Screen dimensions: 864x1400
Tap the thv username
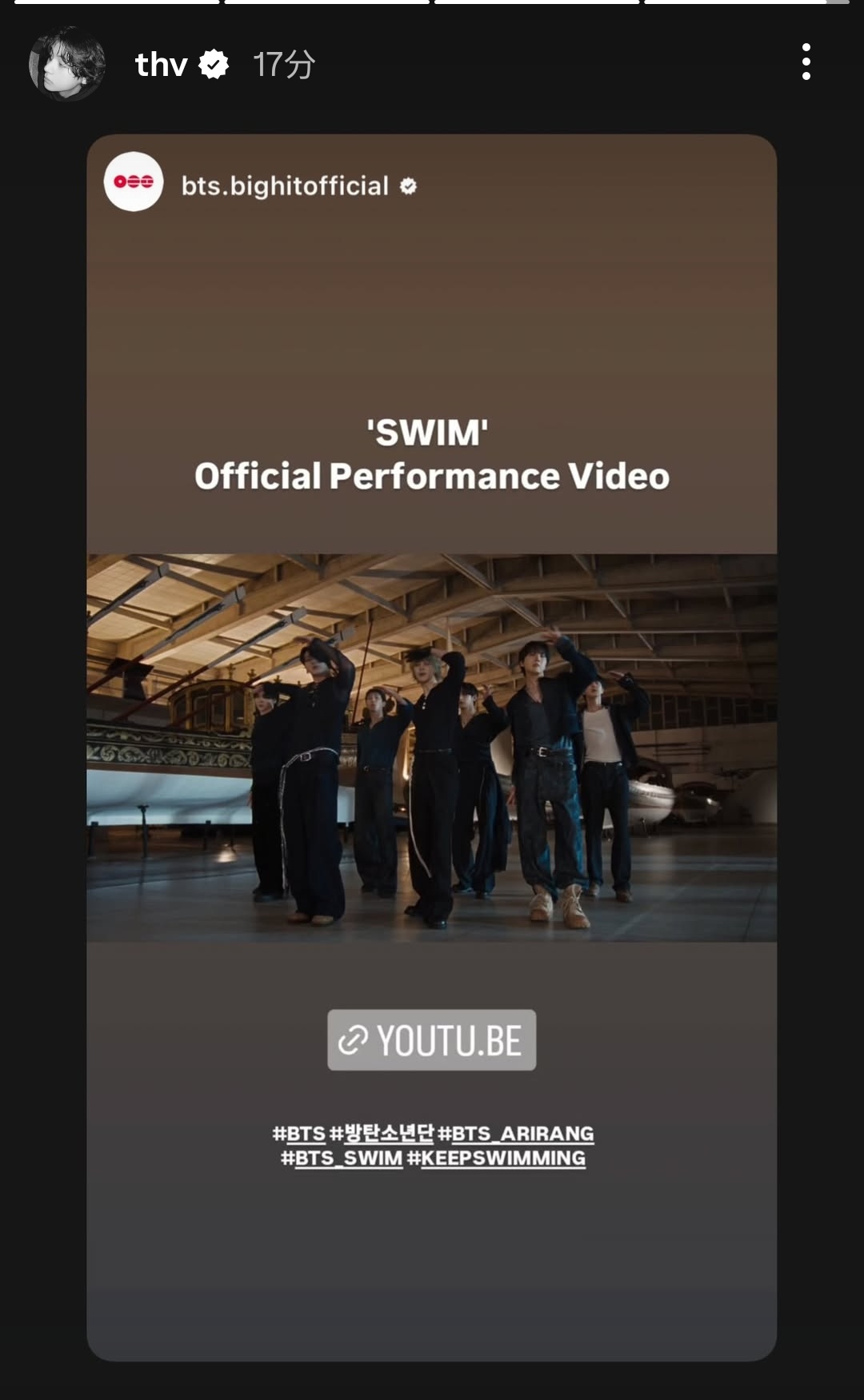coord(161,65)
